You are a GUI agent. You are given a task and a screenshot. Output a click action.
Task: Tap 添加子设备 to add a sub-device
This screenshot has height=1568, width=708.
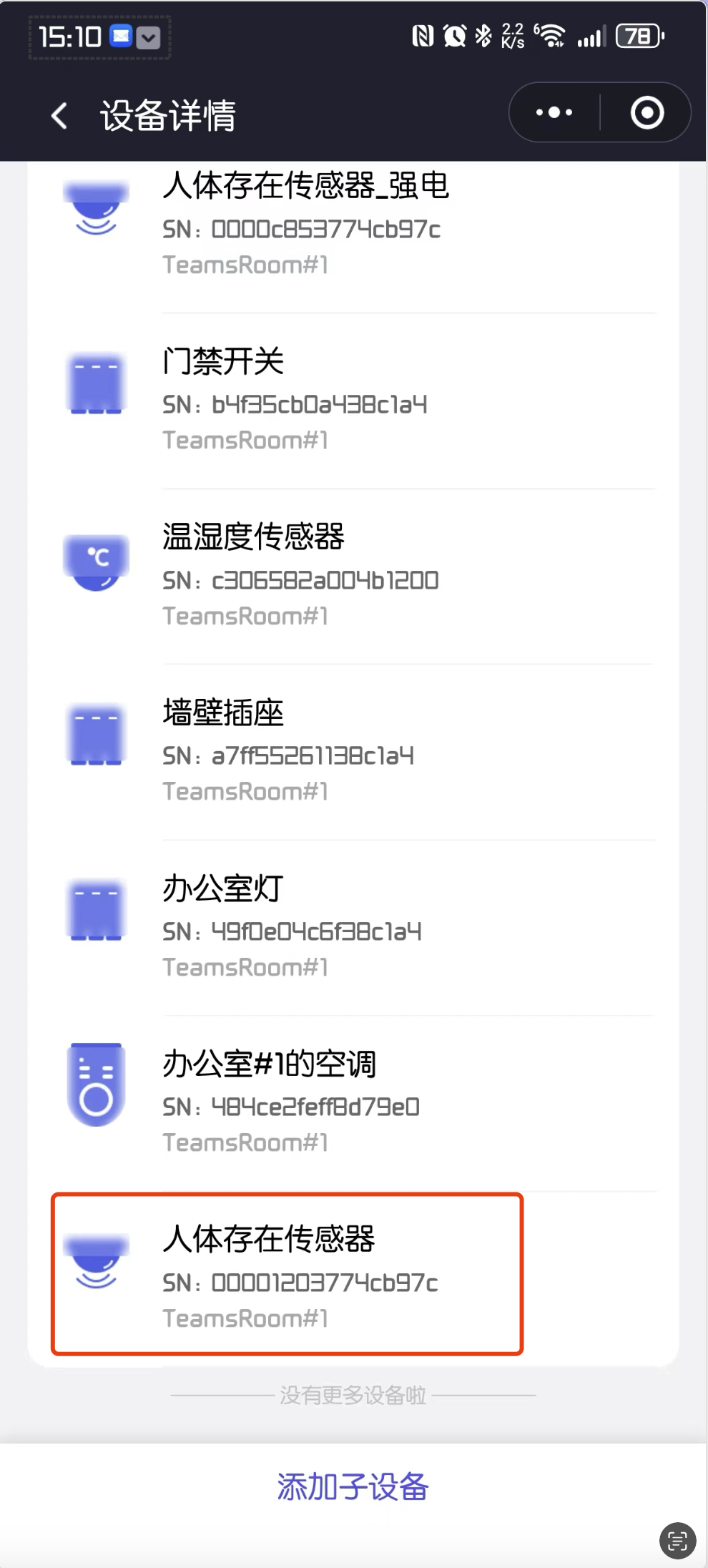353,1487
